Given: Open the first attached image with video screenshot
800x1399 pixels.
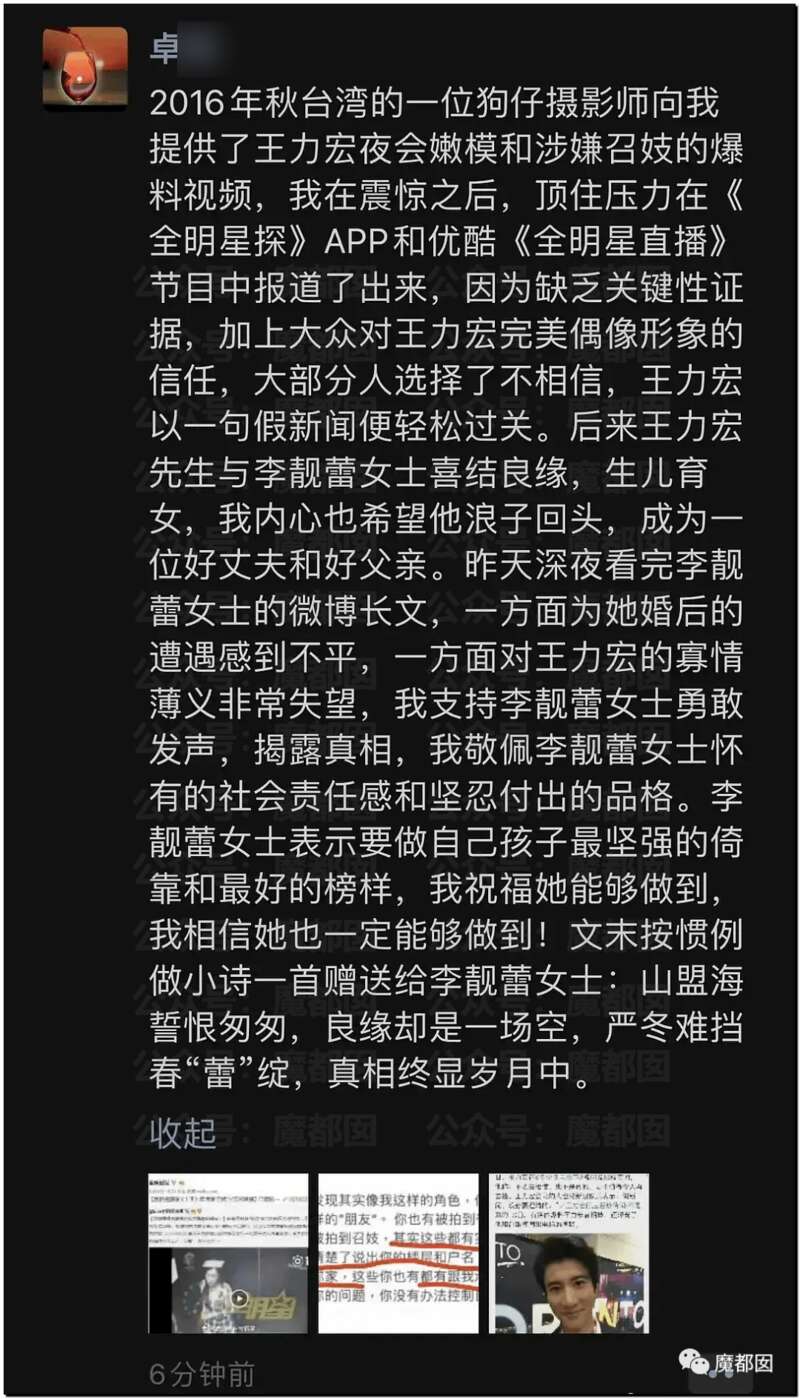Looking at the screenshot, I should point(229,1253).
